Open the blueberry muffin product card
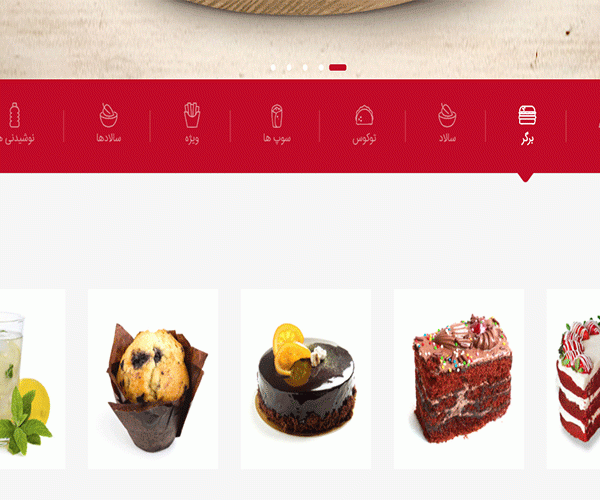The height and width of the screenshot is (500, 600). click(x=153, y=379)
